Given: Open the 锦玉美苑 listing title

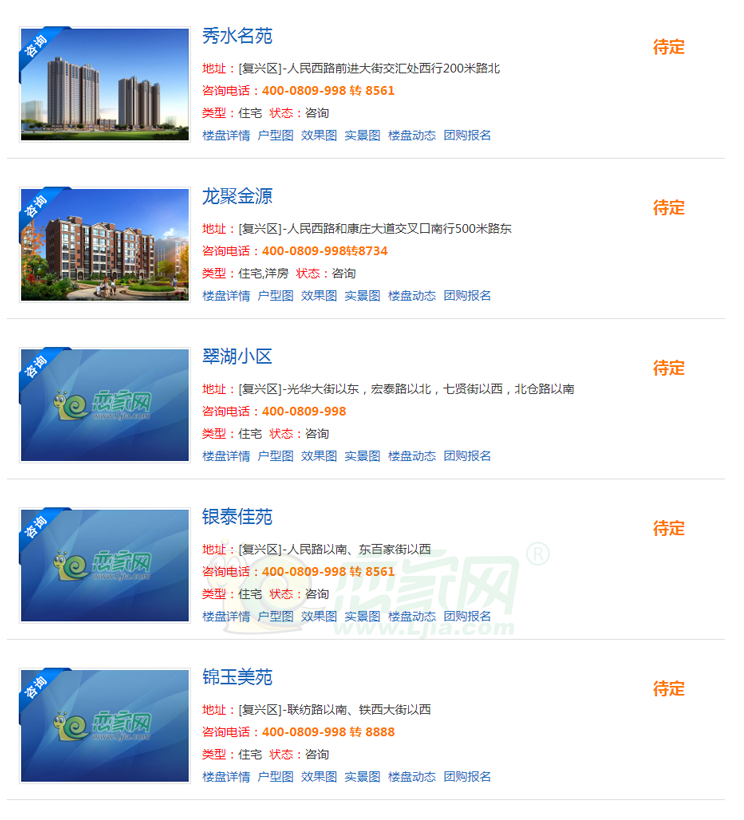Looking at the screenshot, I should pyautogui.click(x=237, y=677).
